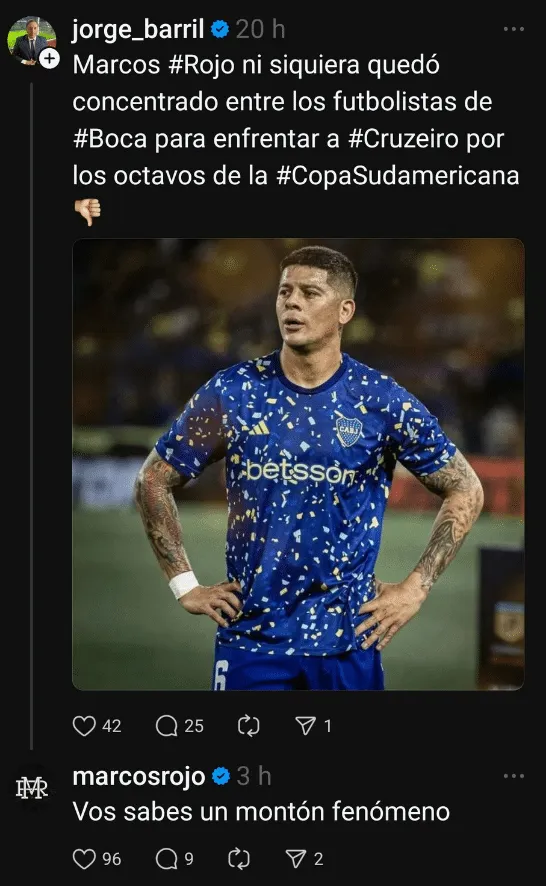Share jorge_barril's post
Image resolution: width=546 pixels, height=886 pixels.
pos(305,726)
